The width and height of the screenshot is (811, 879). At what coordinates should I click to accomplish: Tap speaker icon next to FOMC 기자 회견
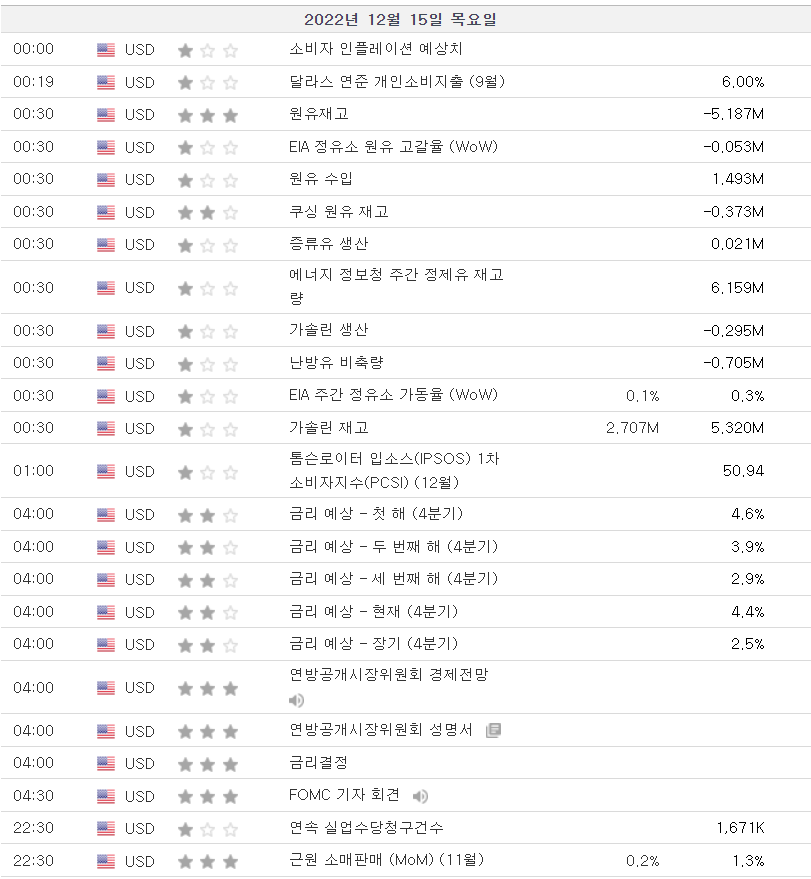coord(421,796)
